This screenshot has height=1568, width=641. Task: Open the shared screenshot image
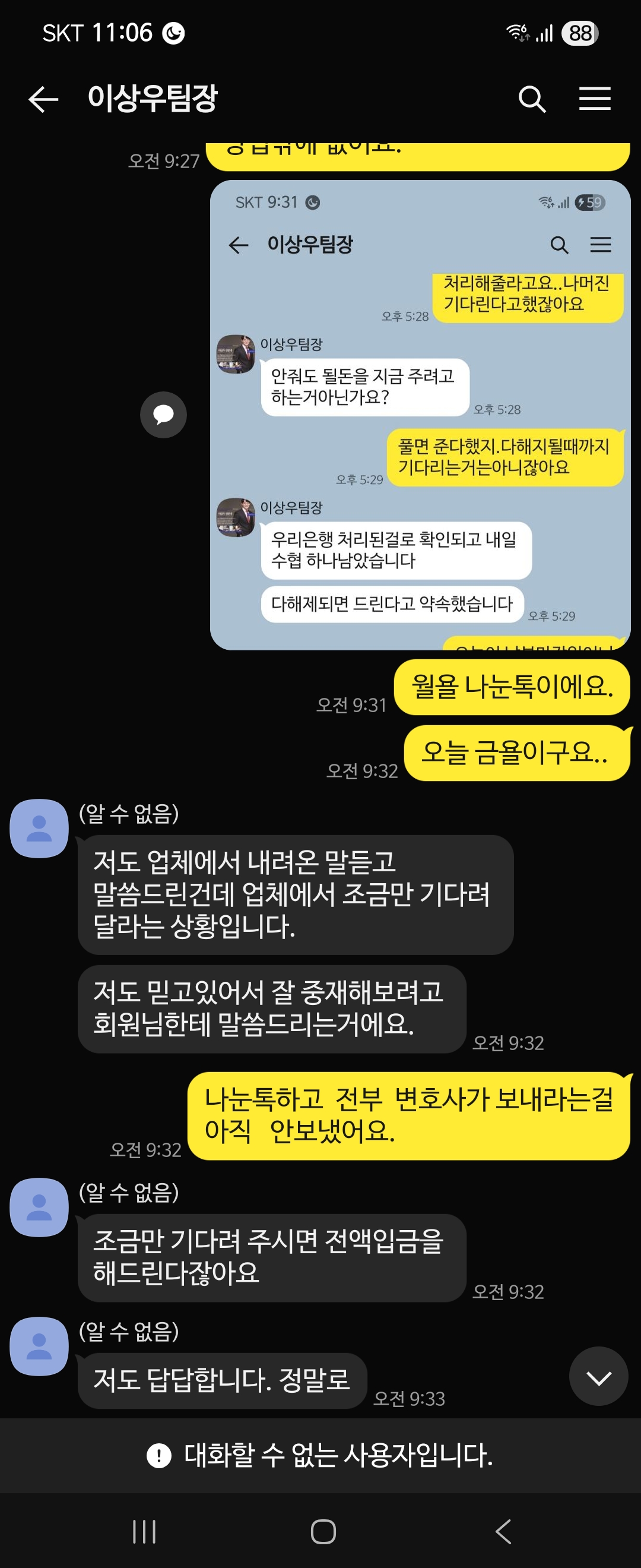tap(420, 414)
